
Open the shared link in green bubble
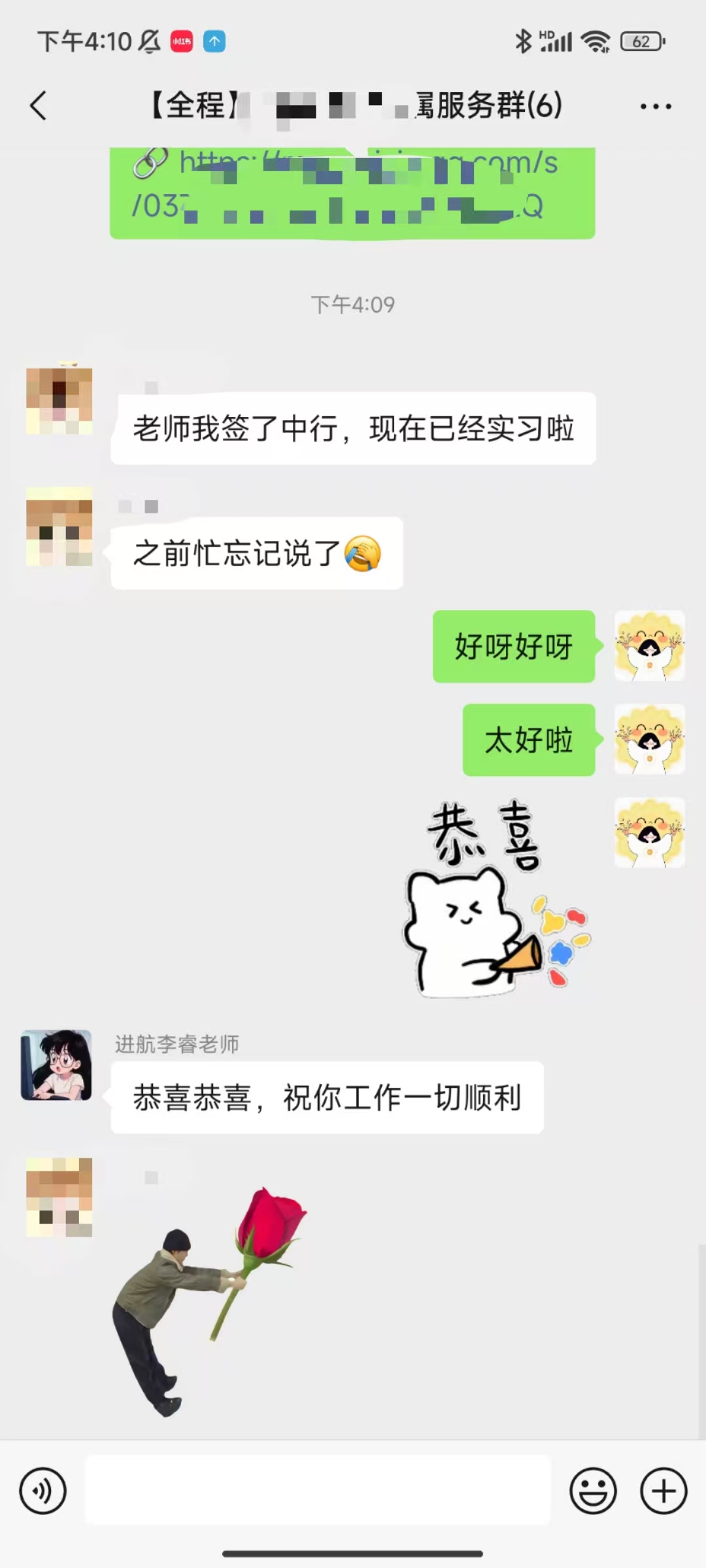pyautogui.click(x=352, y=193)
